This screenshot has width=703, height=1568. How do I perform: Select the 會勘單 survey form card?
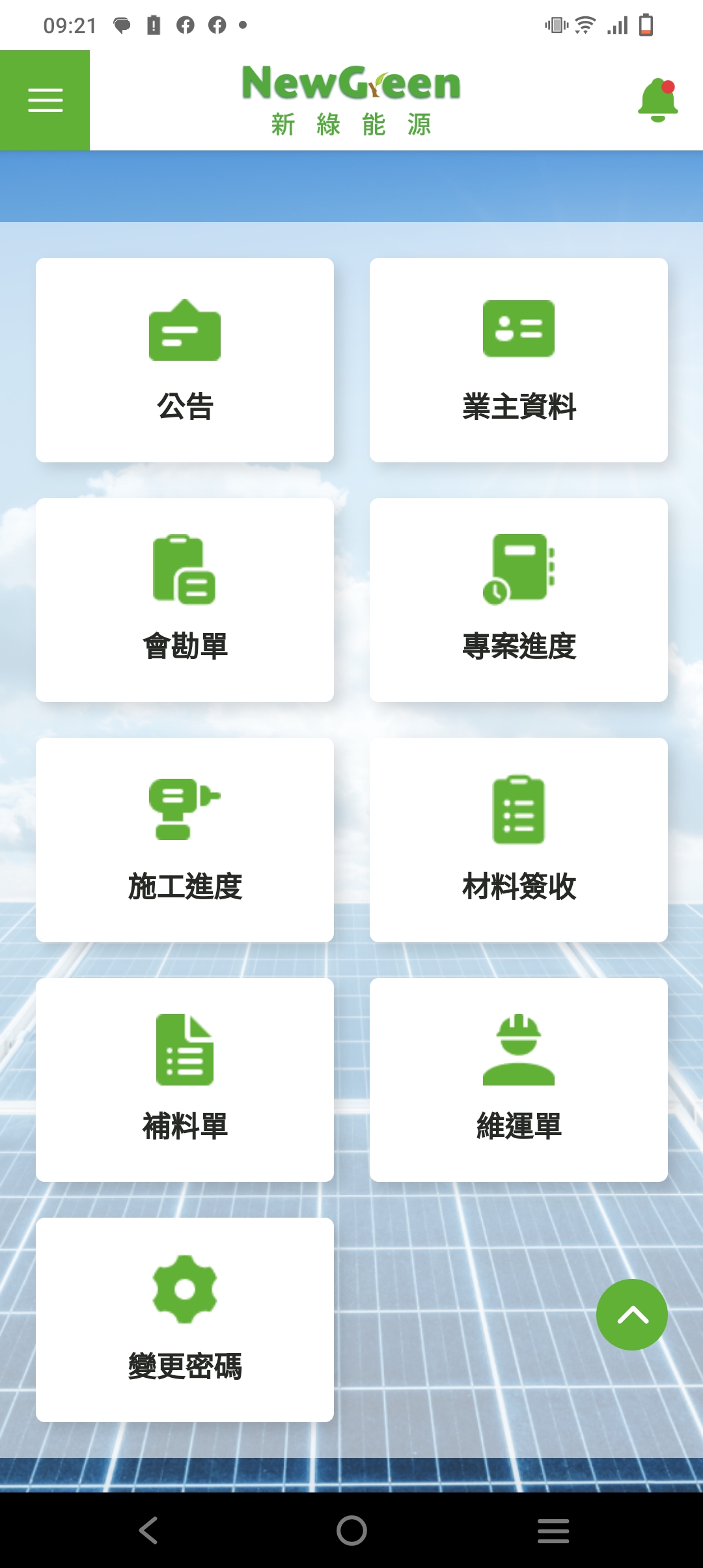pos(185,600)
